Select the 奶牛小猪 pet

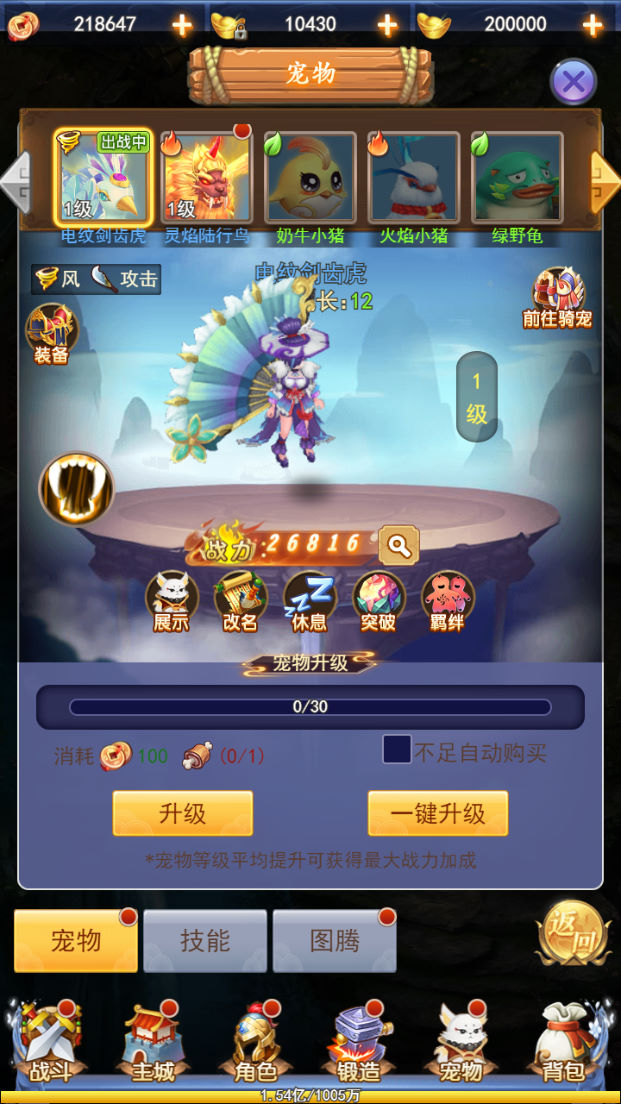click(309, 178)
